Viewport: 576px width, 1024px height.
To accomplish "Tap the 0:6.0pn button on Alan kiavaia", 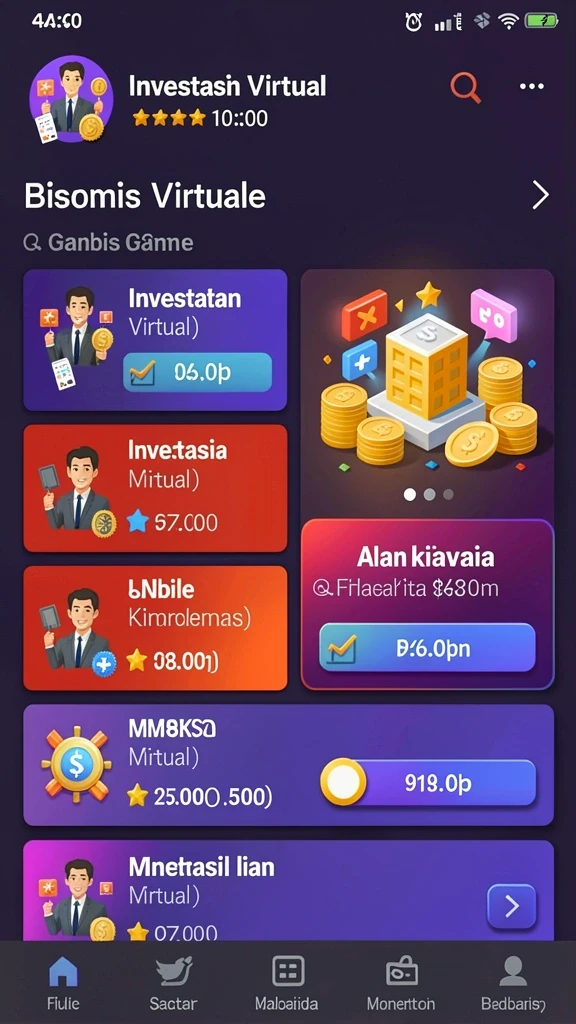I will (427, 648).
